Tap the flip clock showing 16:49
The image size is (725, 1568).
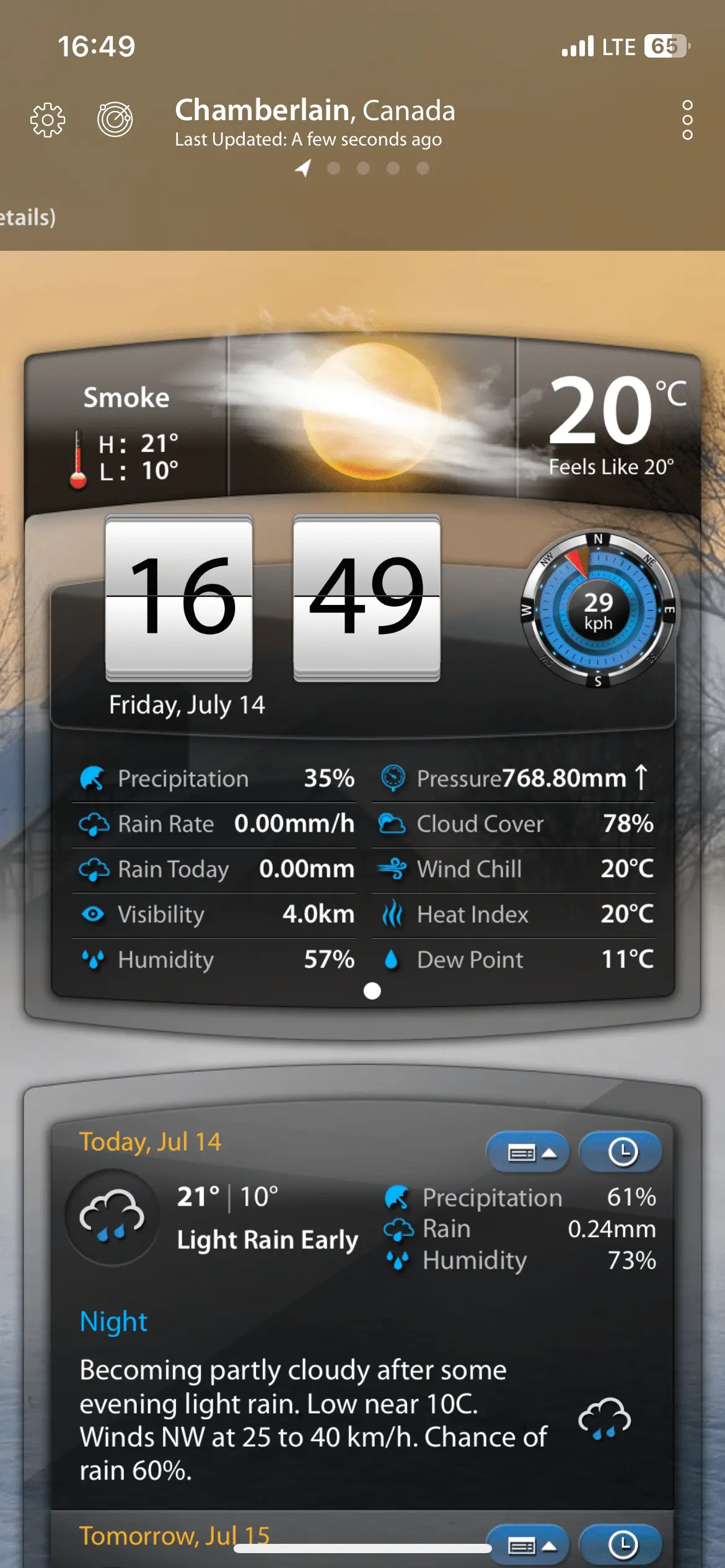coord(273,598)
